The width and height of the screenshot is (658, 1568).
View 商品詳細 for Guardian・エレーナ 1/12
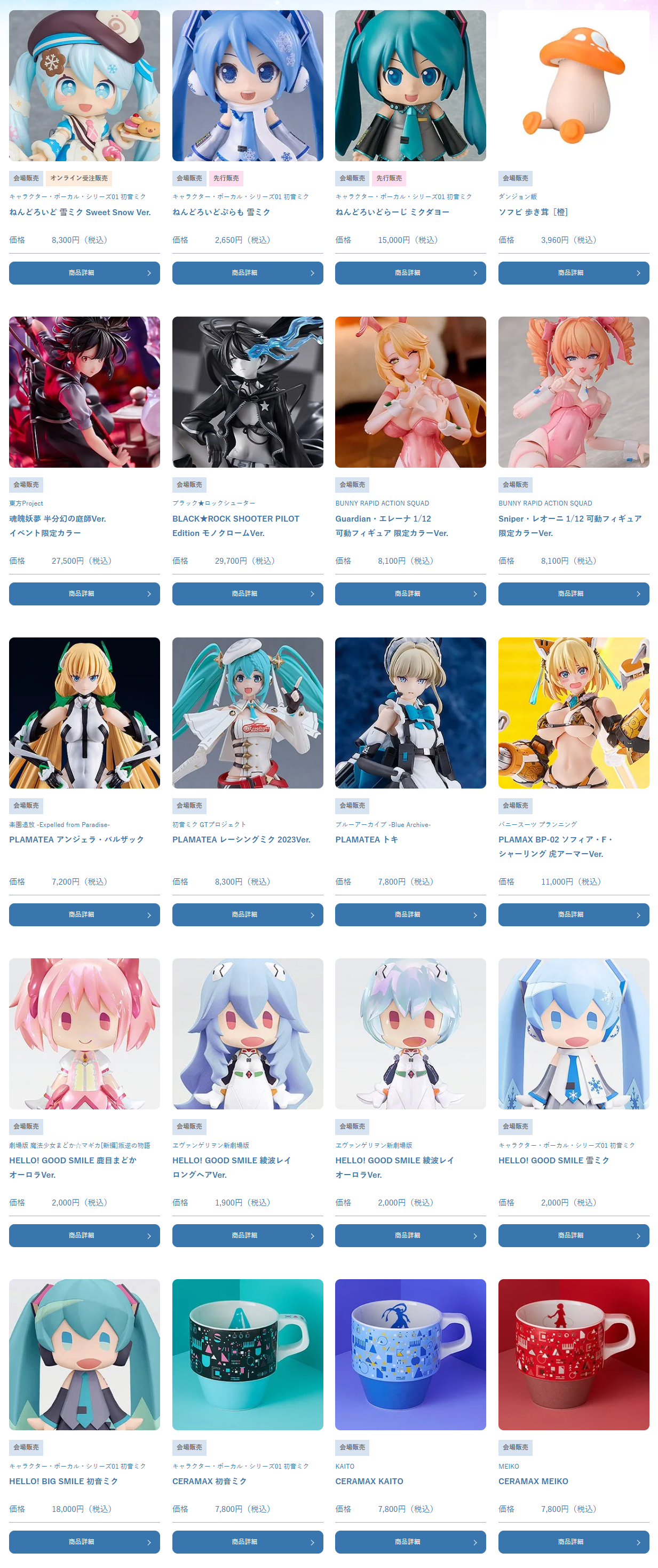(x=410, y=594)
